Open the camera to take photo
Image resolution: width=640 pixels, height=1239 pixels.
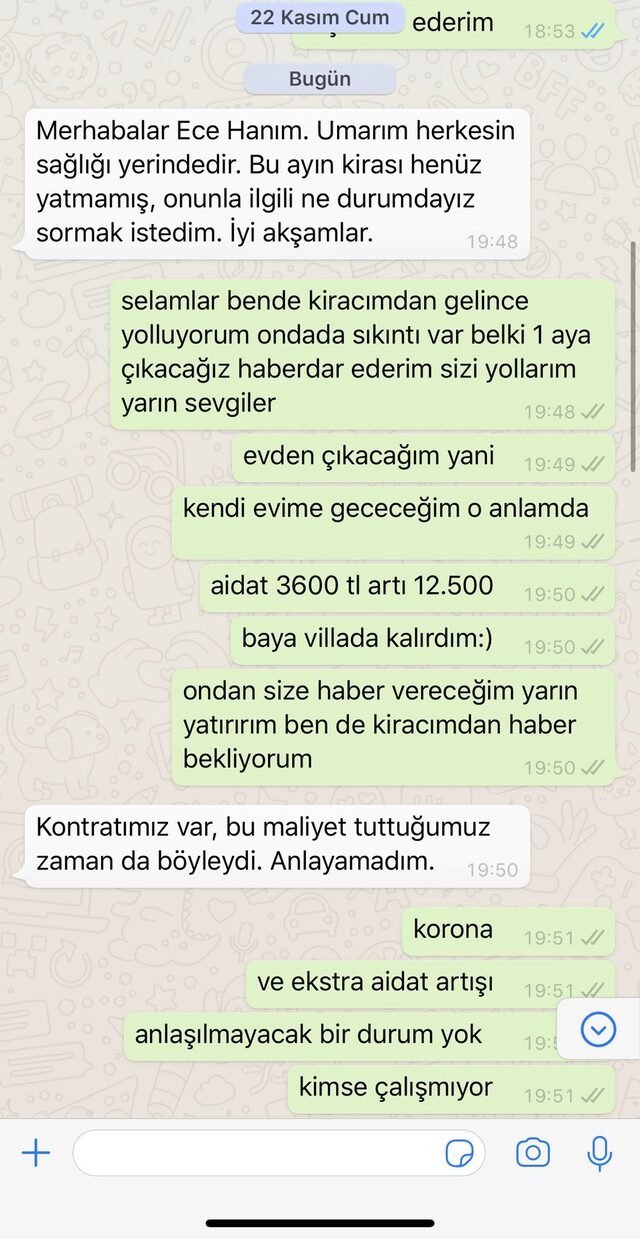point(533,1153)
